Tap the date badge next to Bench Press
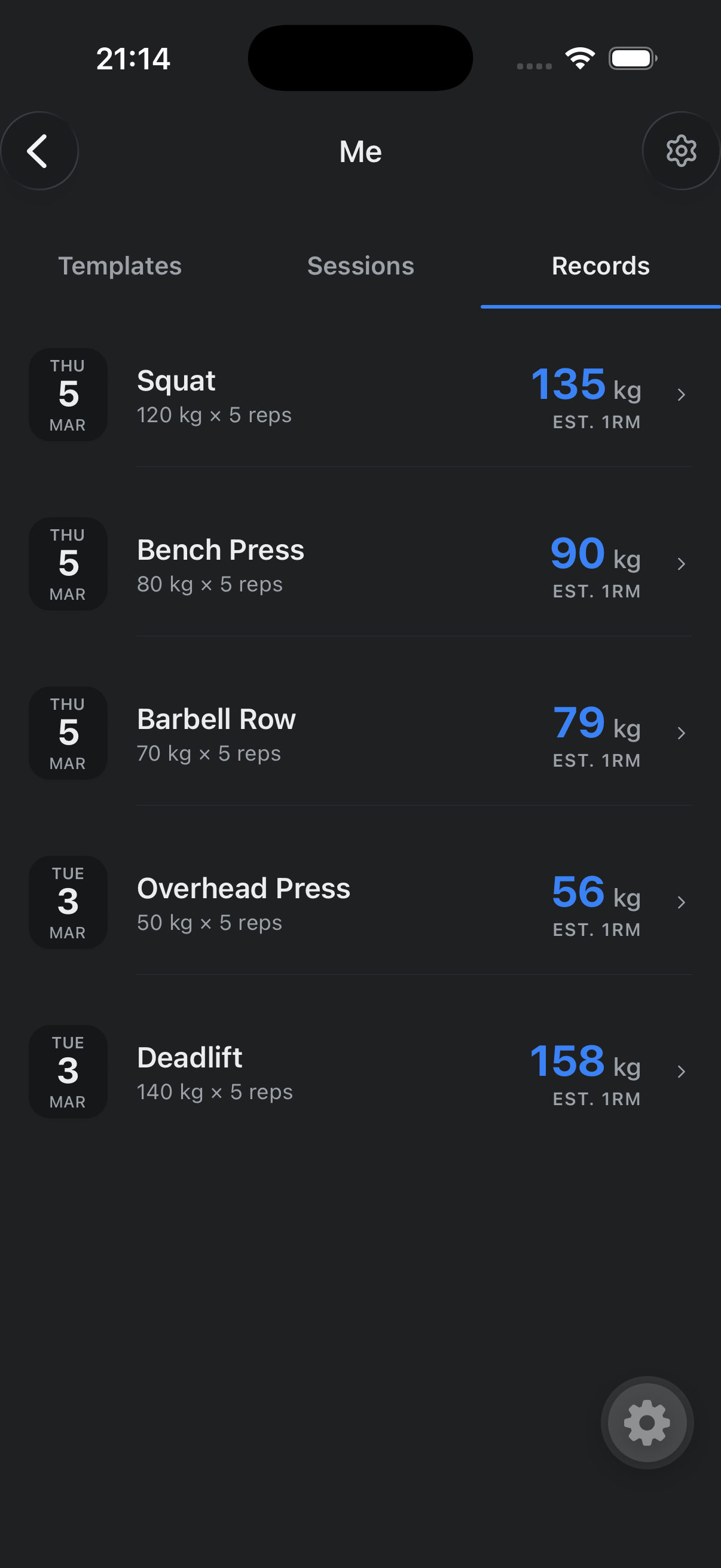The height and width of the screenshot is (1568, 721). click(67, 564)
